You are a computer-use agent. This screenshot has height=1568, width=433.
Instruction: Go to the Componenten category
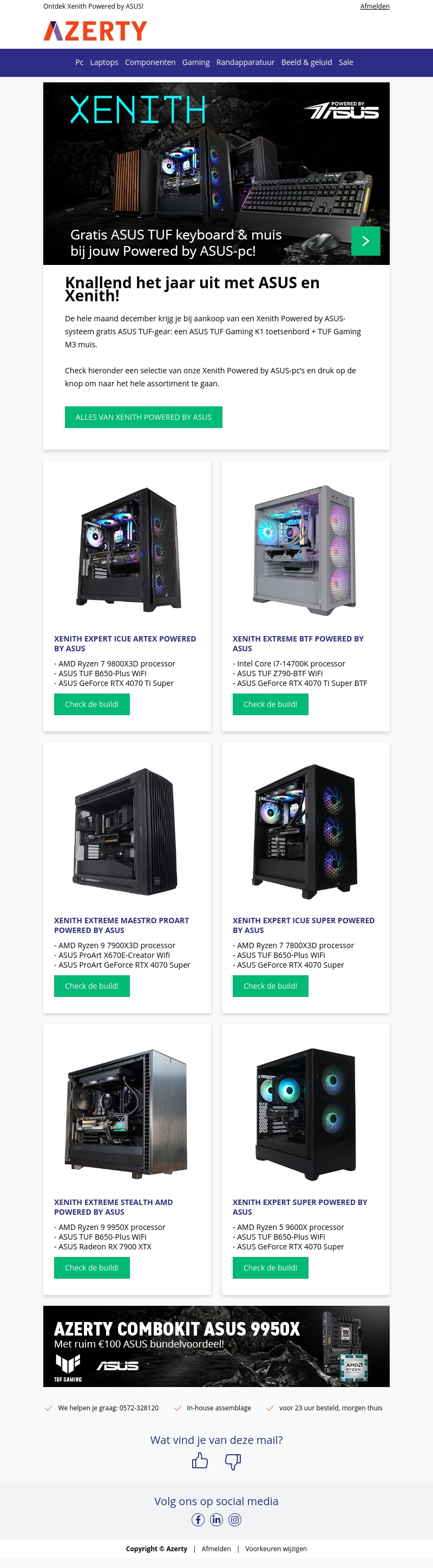tap(150, 62)
